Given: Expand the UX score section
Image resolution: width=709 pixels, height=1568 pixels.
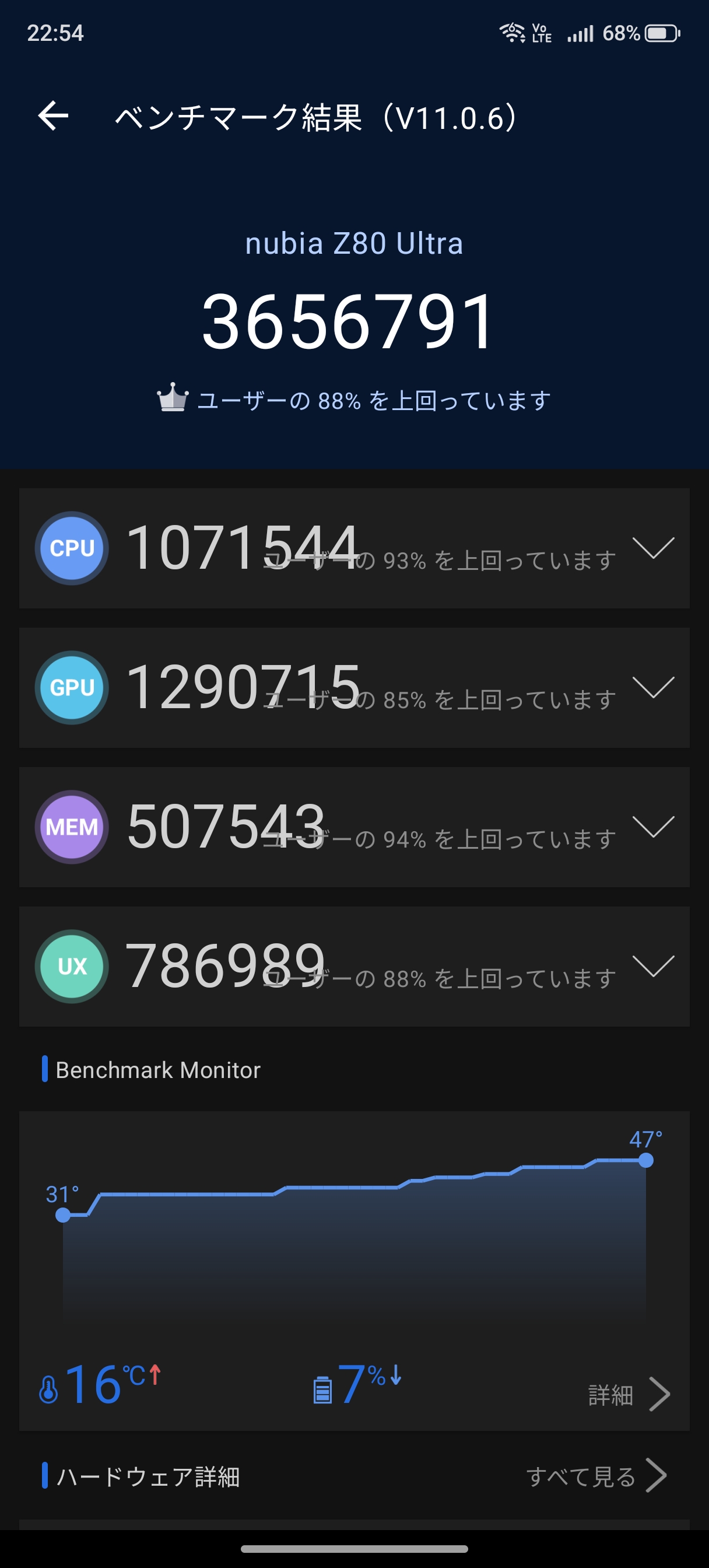Looking at the screenshot, I should pyautogui.click(x=653, y=966).
